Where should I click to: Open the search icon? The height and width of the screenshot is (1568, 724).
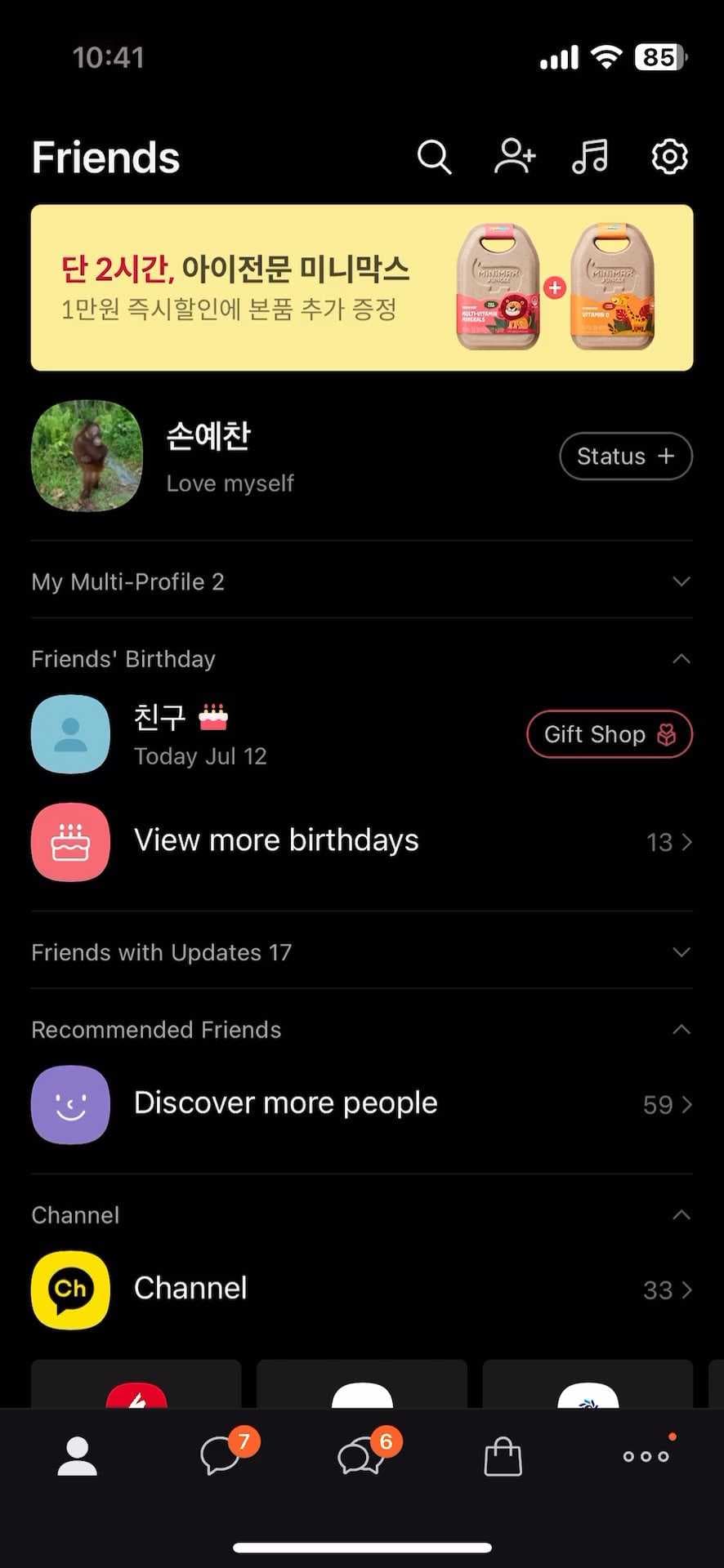(x=434, y=157)
